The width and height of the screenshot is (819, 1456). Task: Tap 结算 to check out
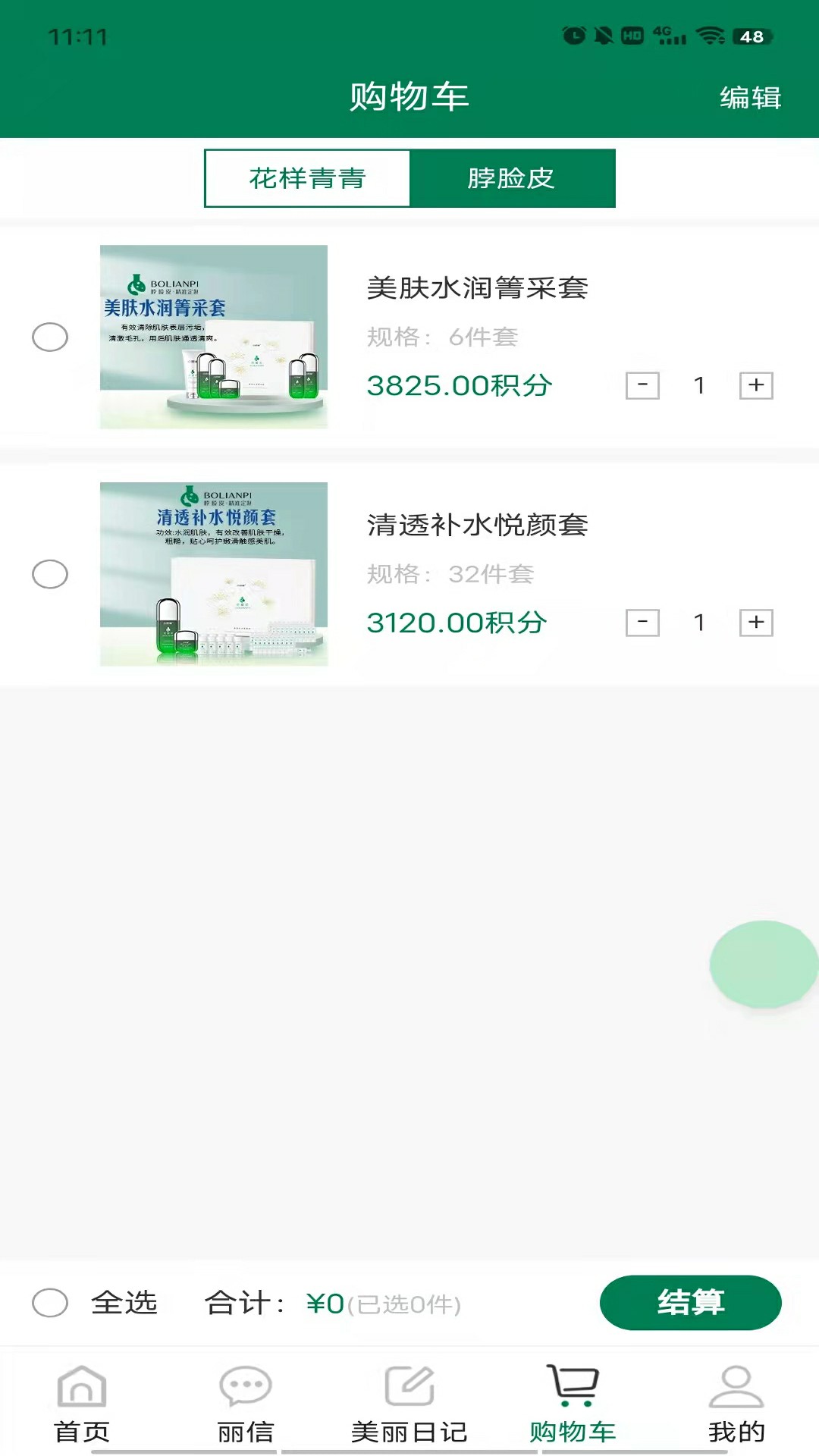tap(690, 1303)
